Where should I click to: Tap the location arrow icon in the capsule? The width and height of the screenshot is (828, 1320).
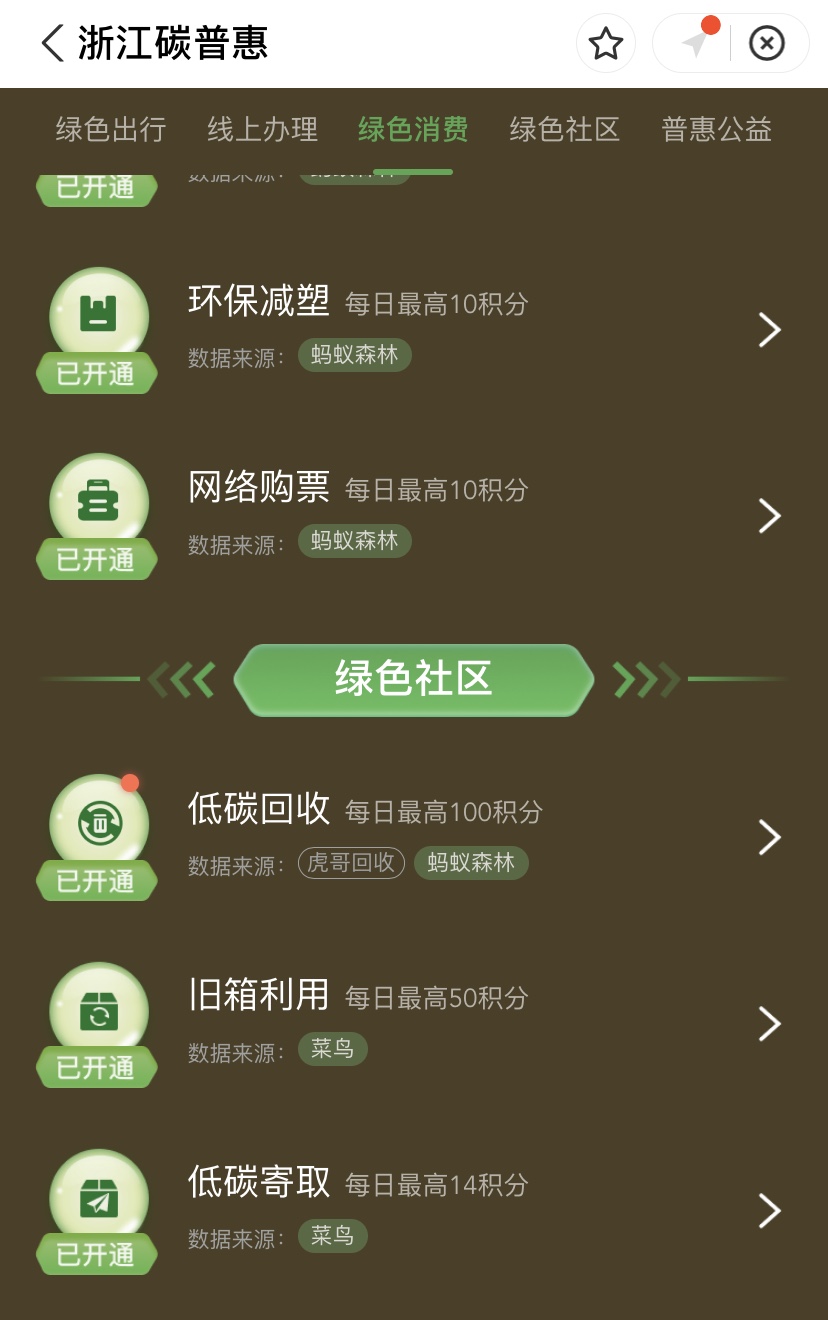pos(694,44)
